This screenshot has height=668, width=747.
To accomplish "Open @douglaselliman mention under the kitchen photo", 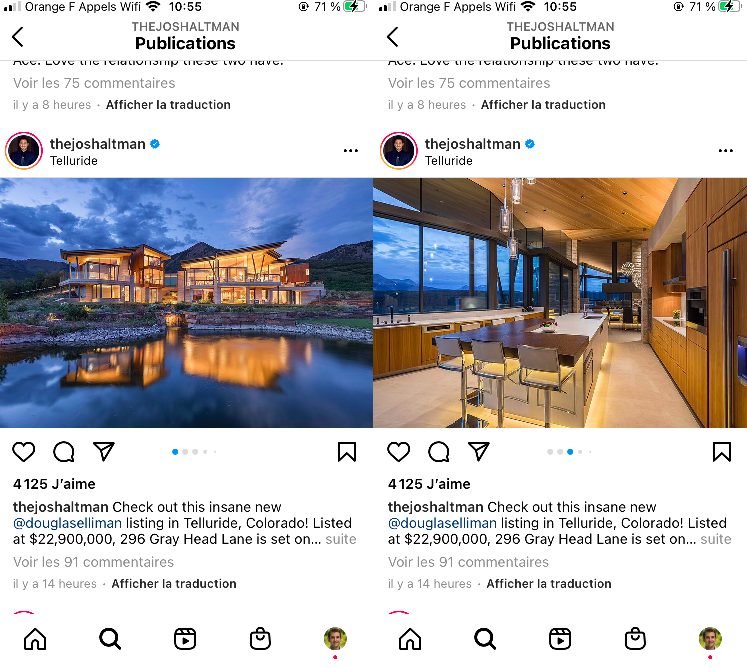I will tap(441, 523).
